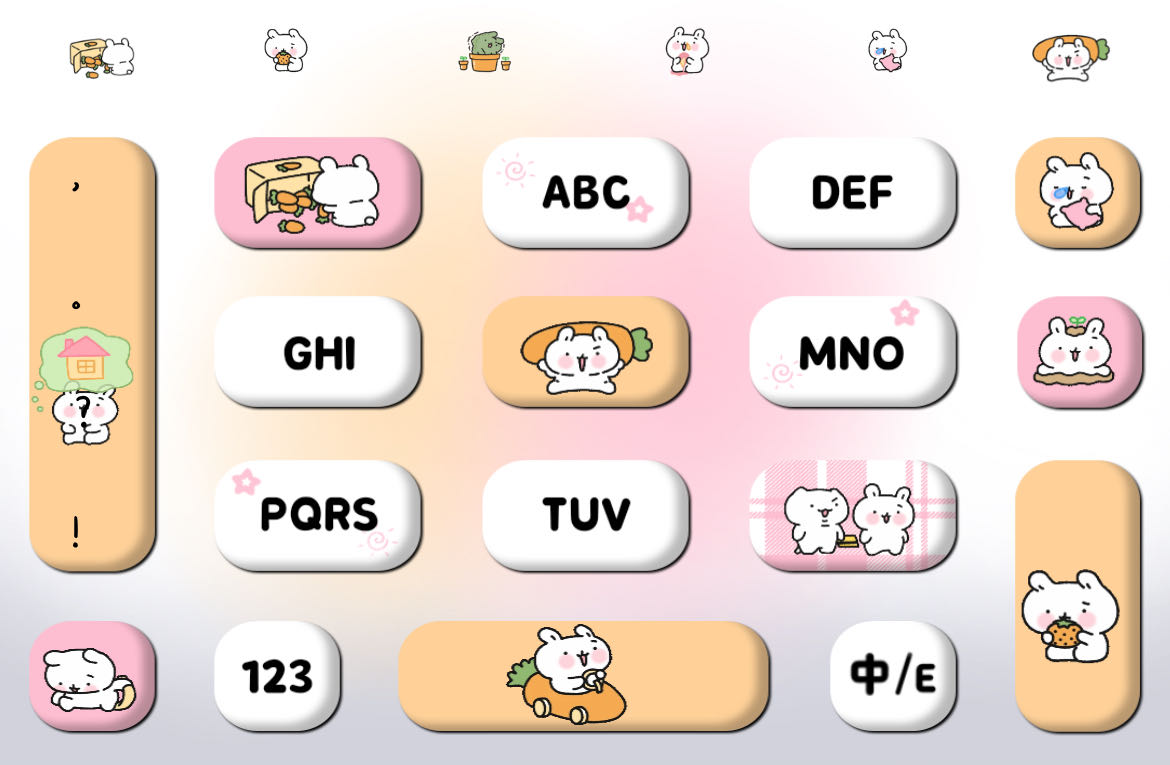Screen dimensions: 1170x765
Task: Tap the TUV key
Action: coord(585,514)
